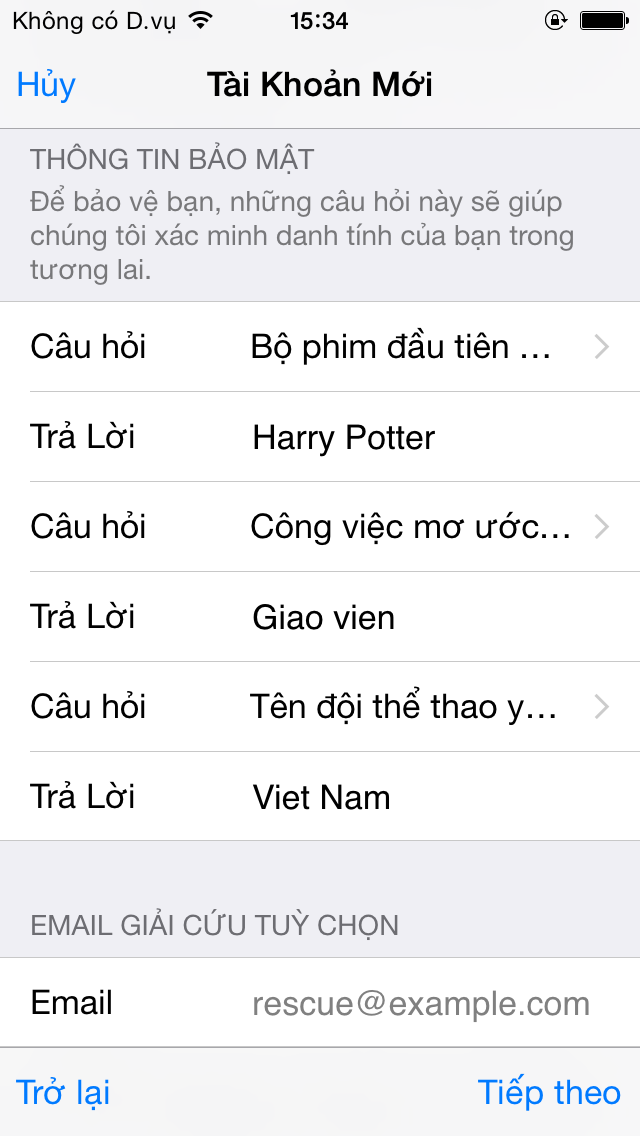Tap Hủy to cancel account creation

pyautogui.click(x=46, y=85)
